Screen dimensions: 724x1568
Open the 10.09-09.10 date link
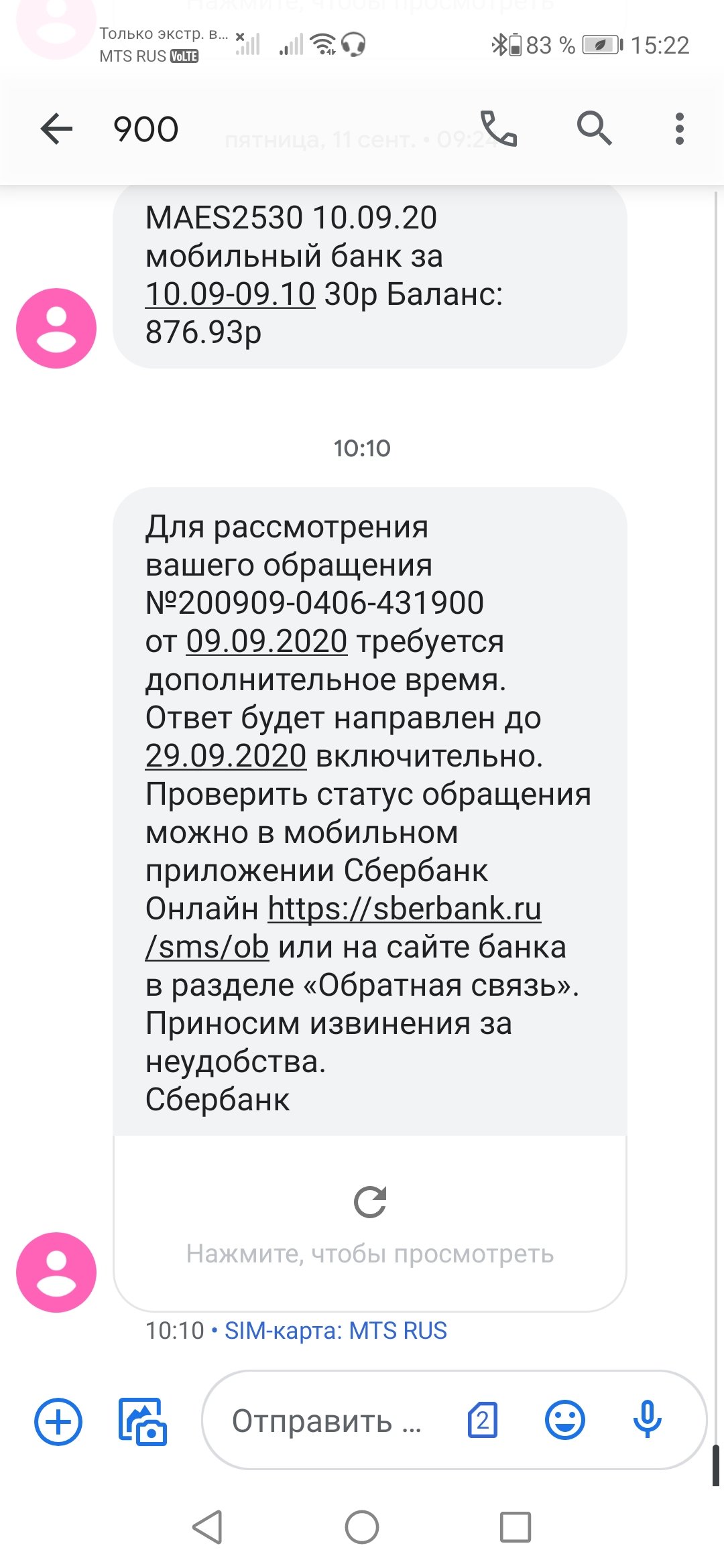tap(230, 294)
